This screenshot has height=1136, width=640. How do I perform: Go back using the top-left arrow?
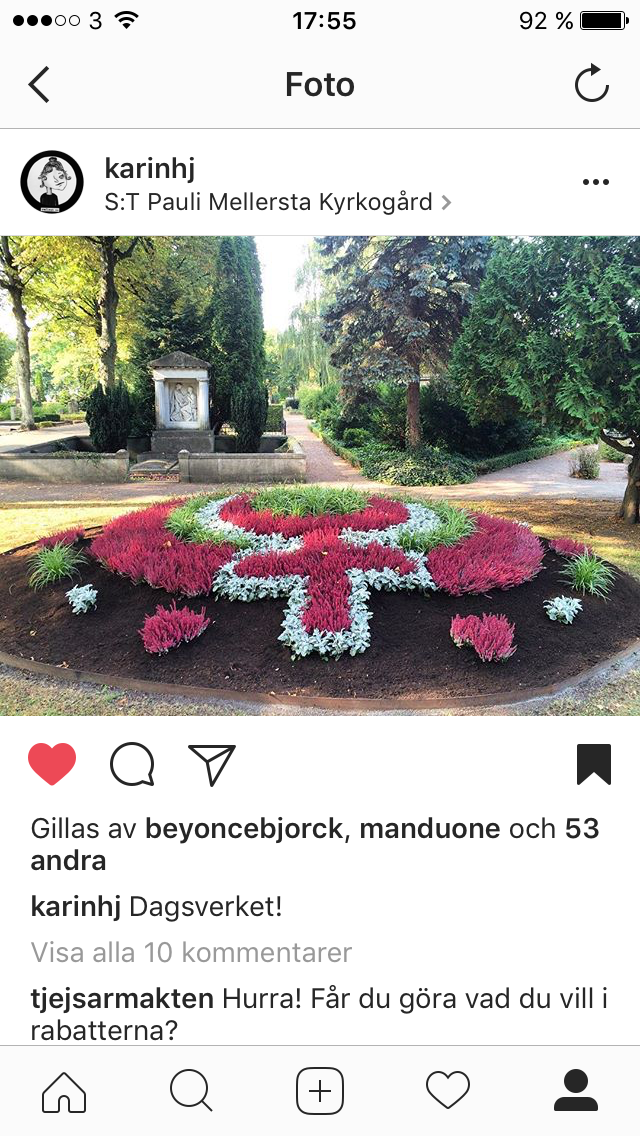click(39, 85)
